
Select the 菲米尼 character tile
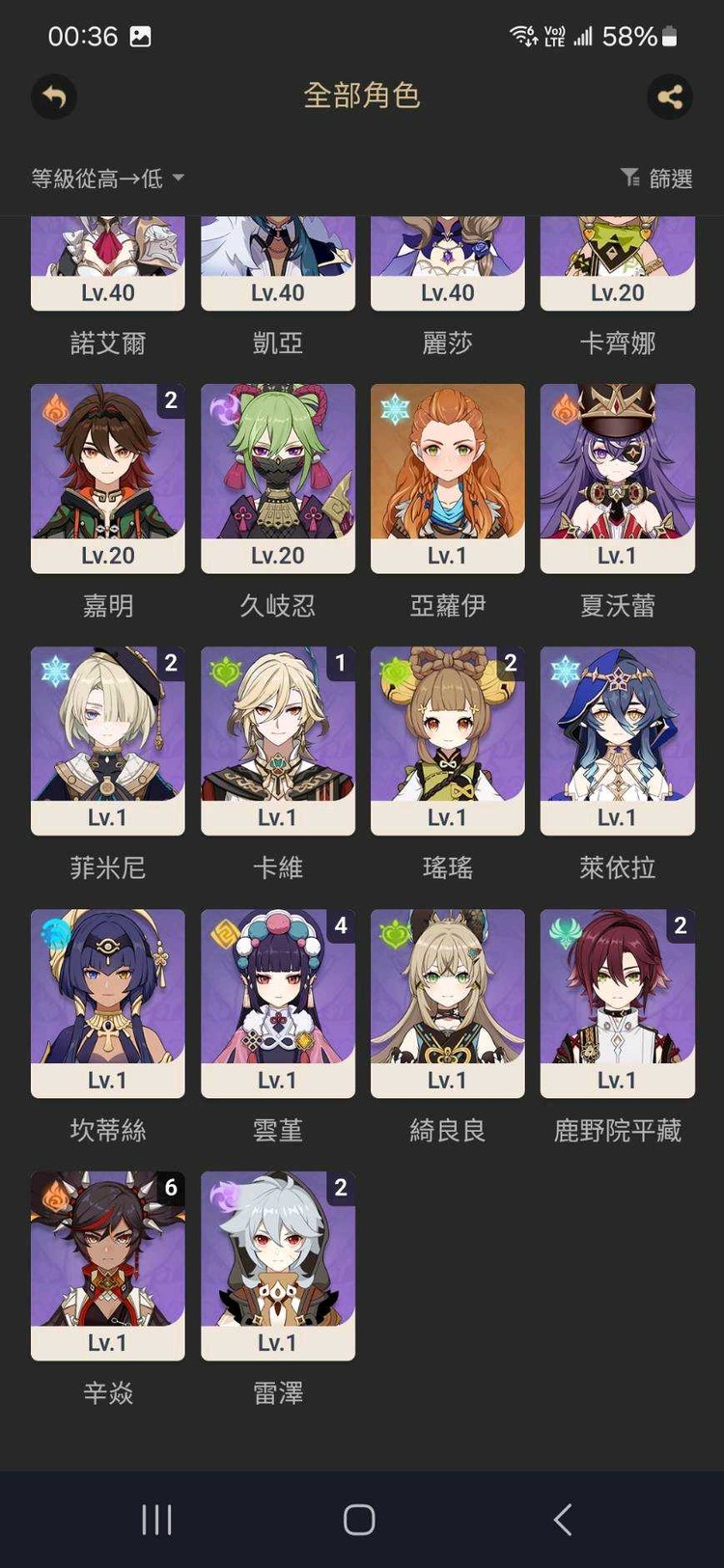pyautogui.click(x=107, y=740)
